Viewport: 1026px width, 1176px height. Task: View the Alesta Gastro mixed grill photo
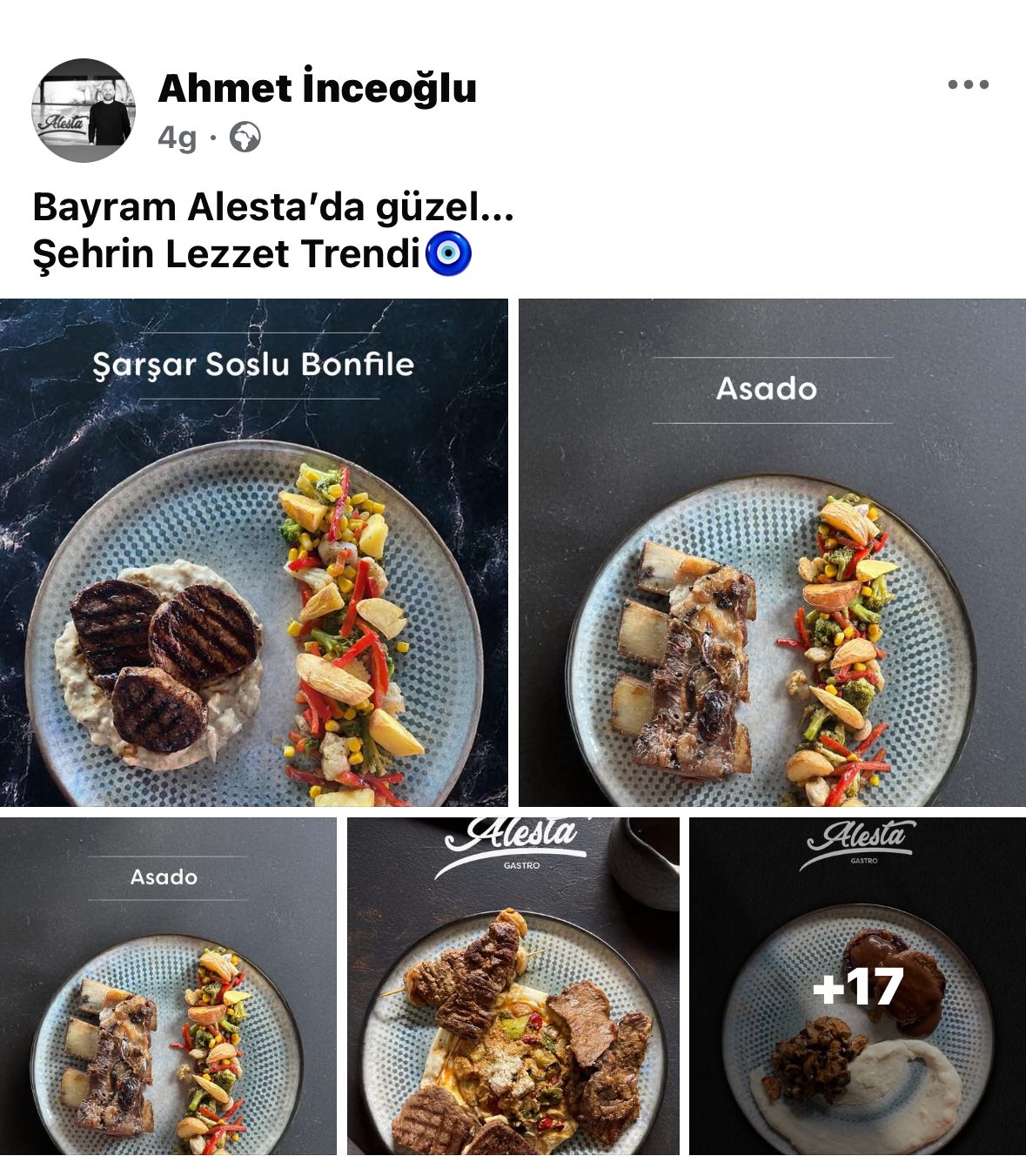[x=513, y=986]
